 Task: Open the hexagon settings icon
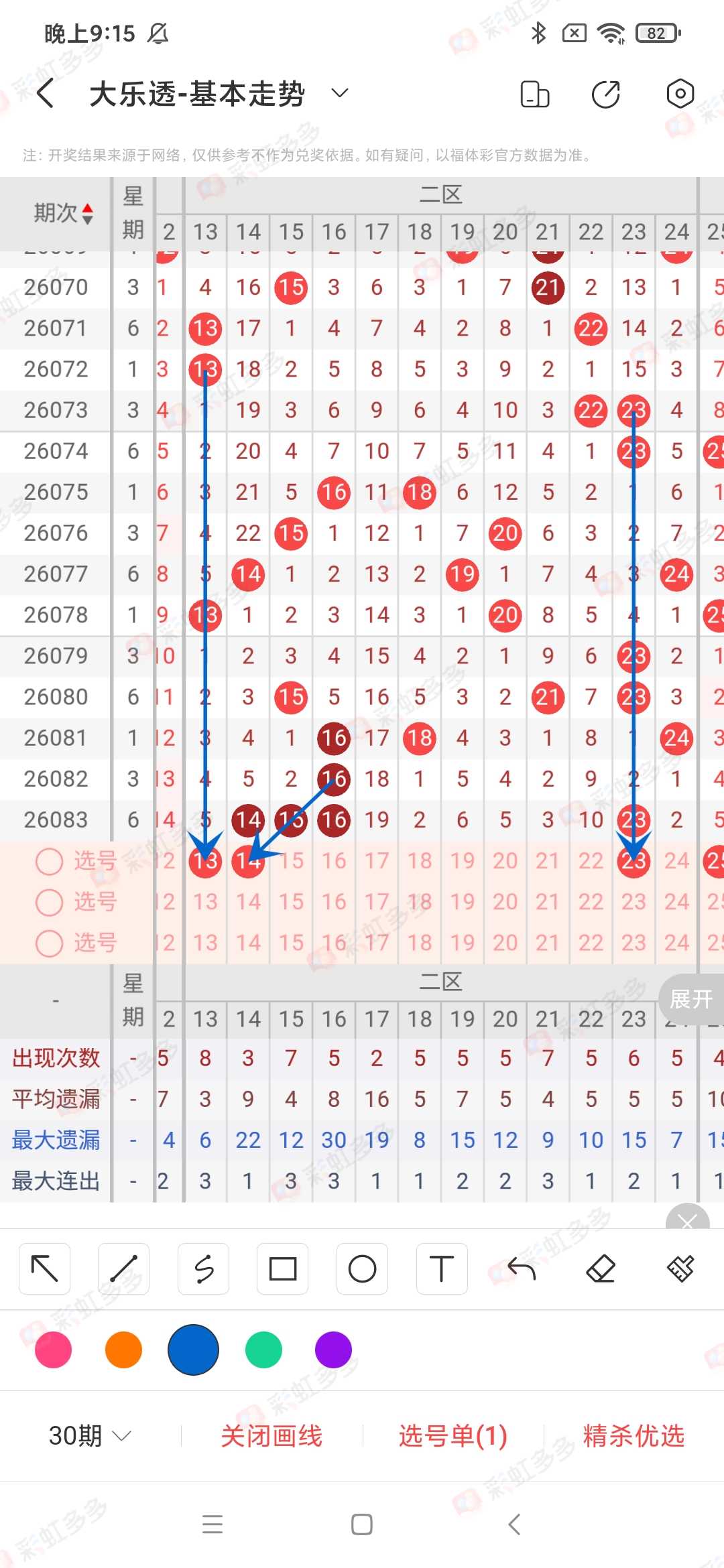tap(680, 94)
